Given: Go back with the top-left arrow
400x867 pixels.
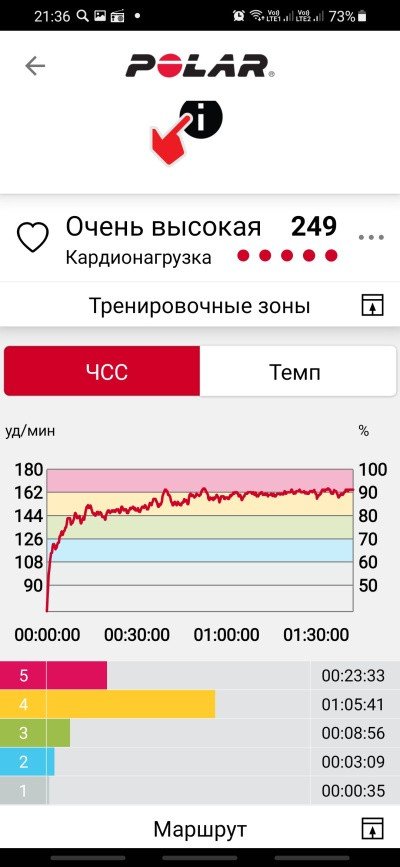Looking at the screenshot, I should [x=35, y=66].
